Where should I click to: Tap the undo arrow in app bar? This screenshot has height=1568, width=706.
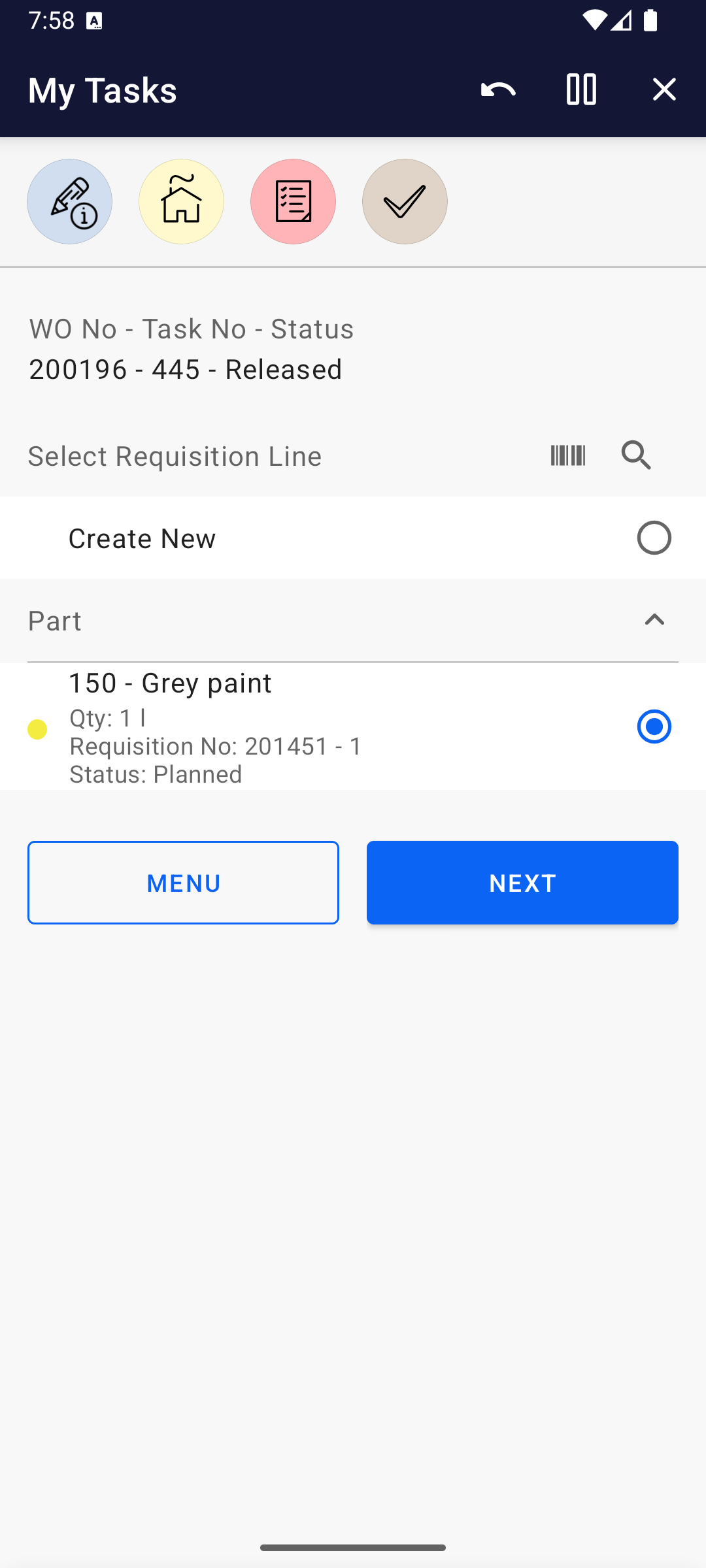tap(498, 90)
